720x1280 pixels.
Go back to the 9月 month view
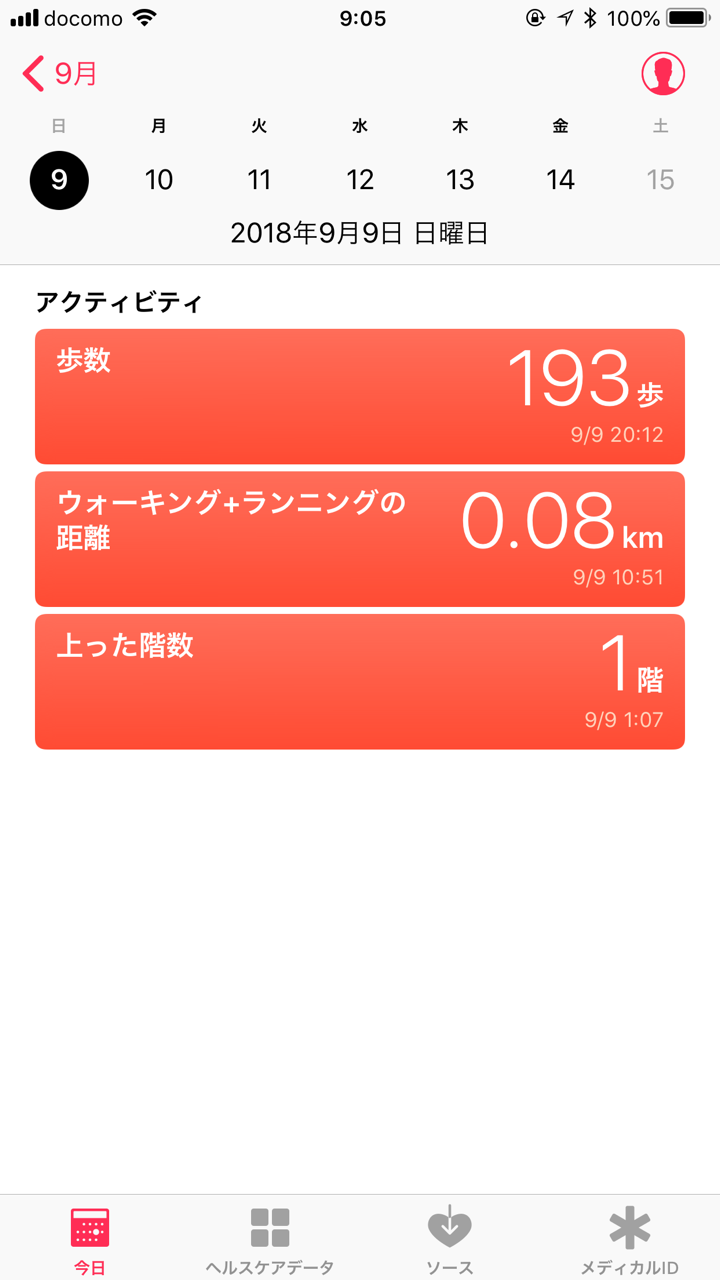[59, 73]
